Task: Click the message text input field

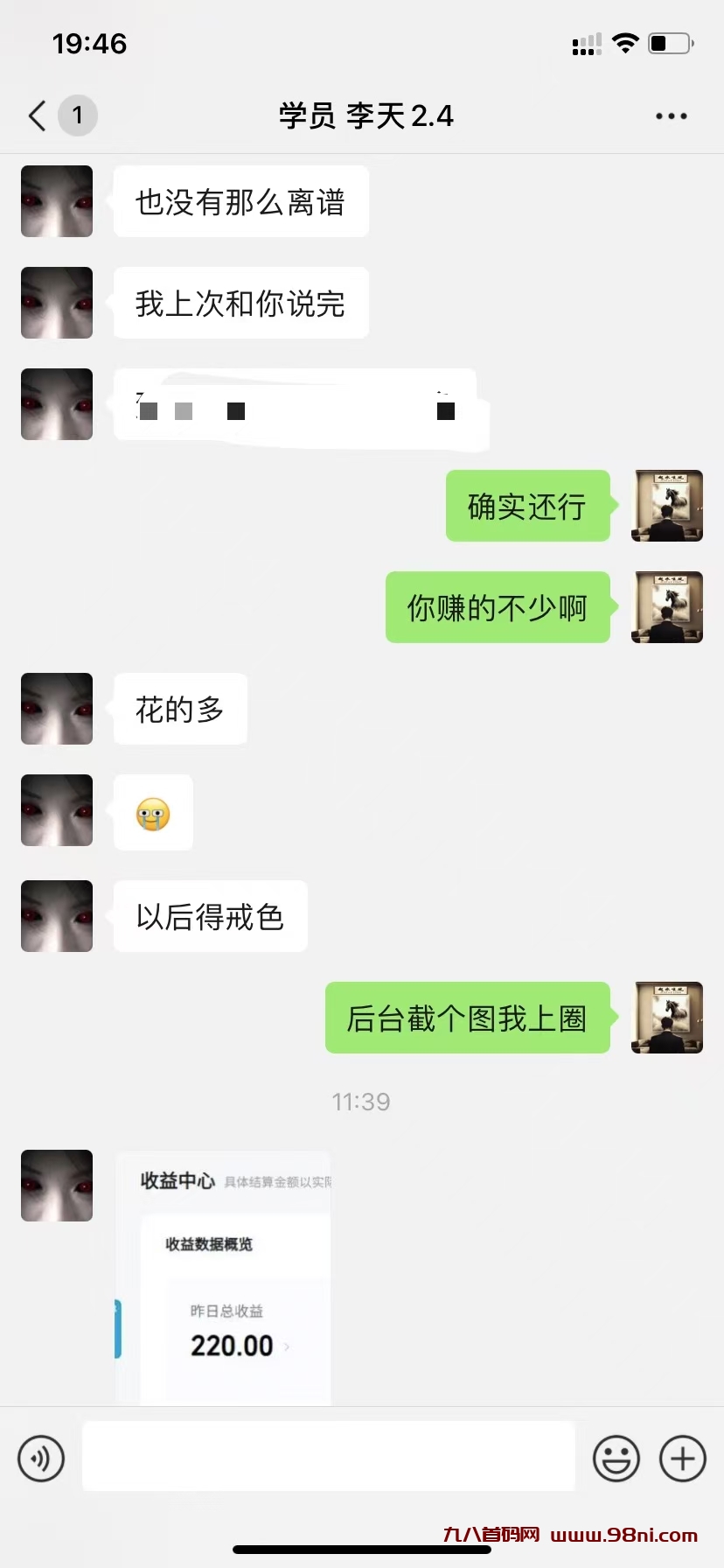Action: [x=329, y=1455]
